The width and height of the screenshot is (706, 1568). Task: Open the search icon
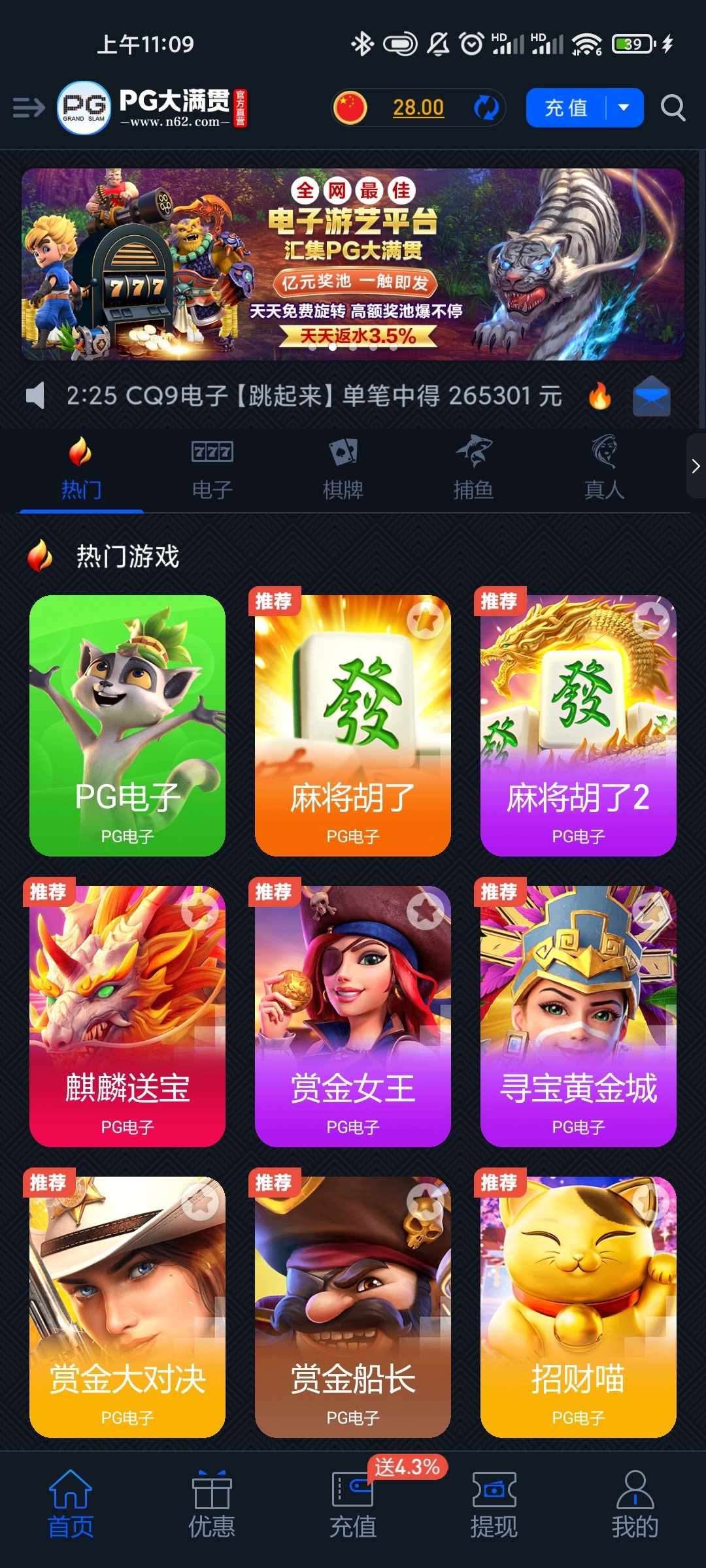[x=673, y=108]
